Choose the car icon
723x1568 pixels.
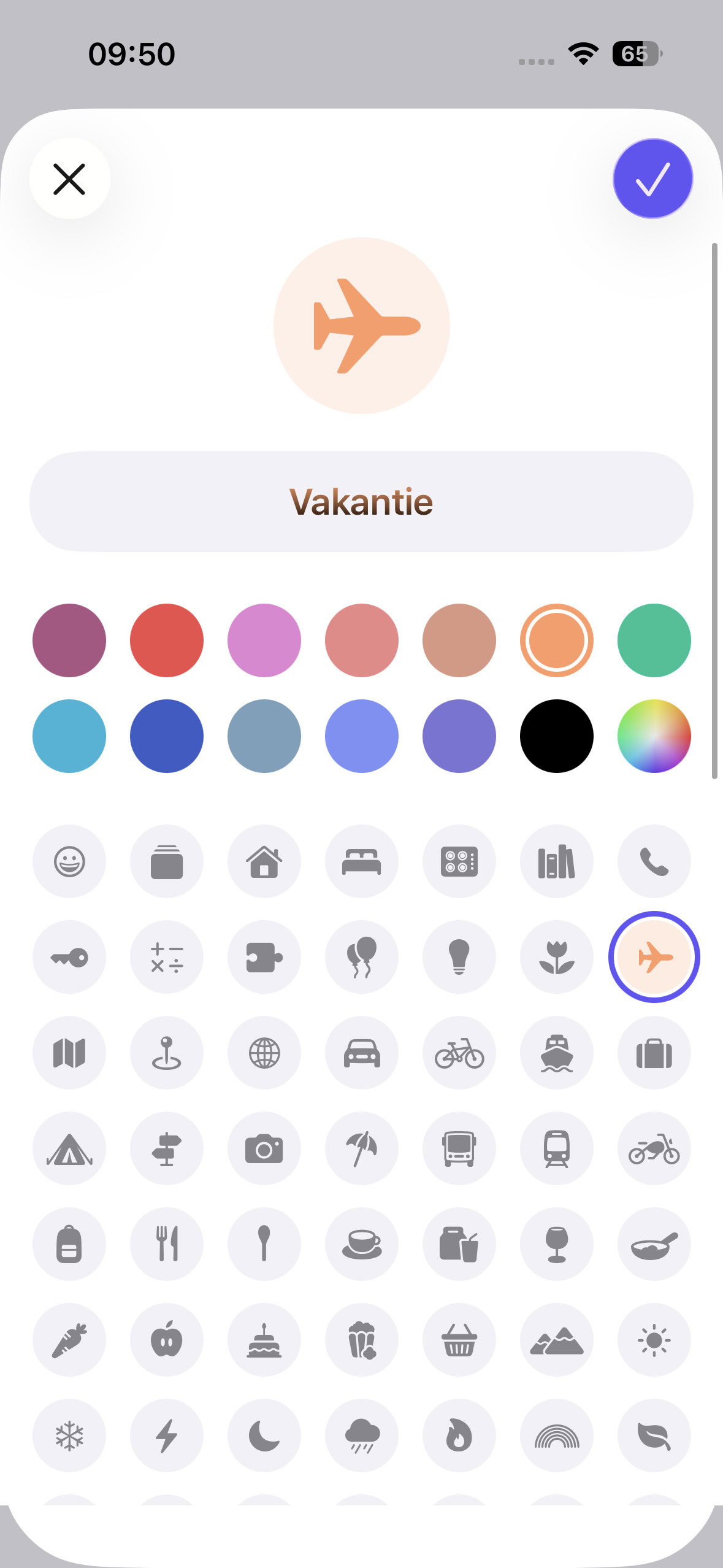362,1053
